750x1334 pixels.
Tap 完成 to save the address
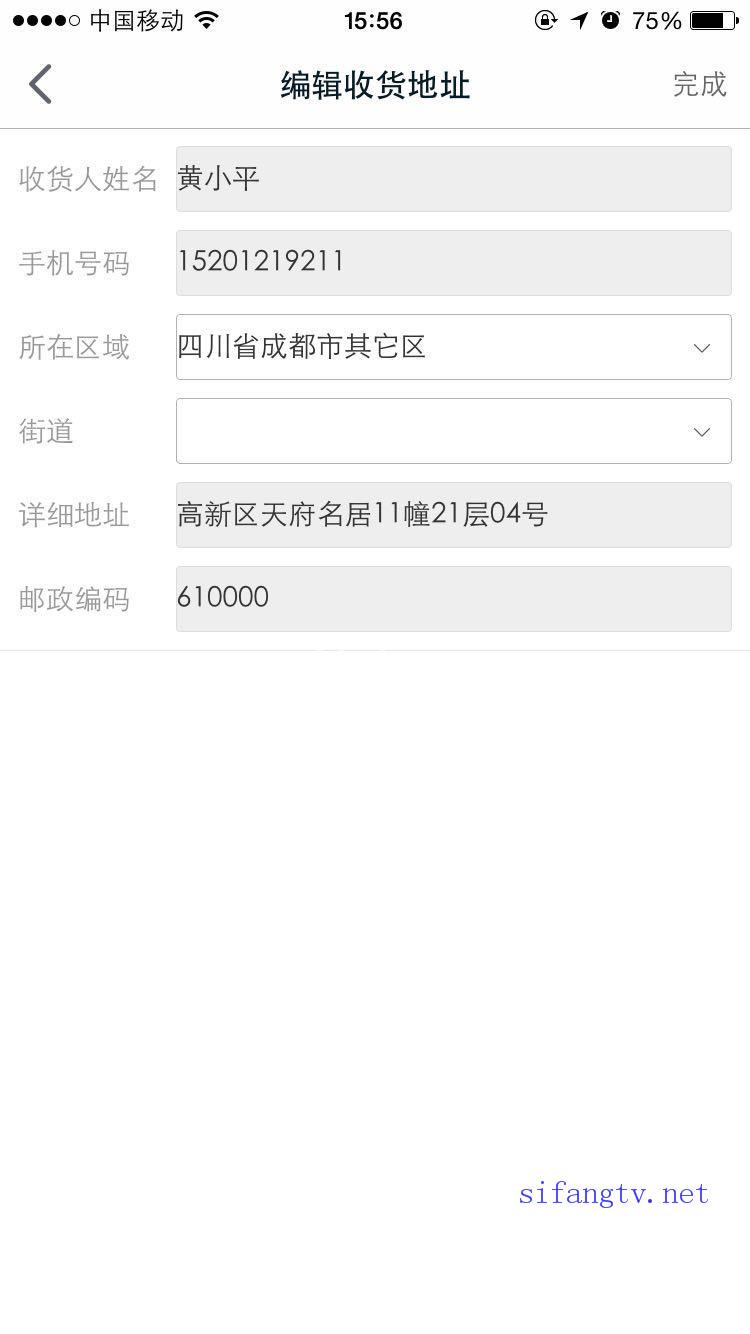tap(699, 84)
